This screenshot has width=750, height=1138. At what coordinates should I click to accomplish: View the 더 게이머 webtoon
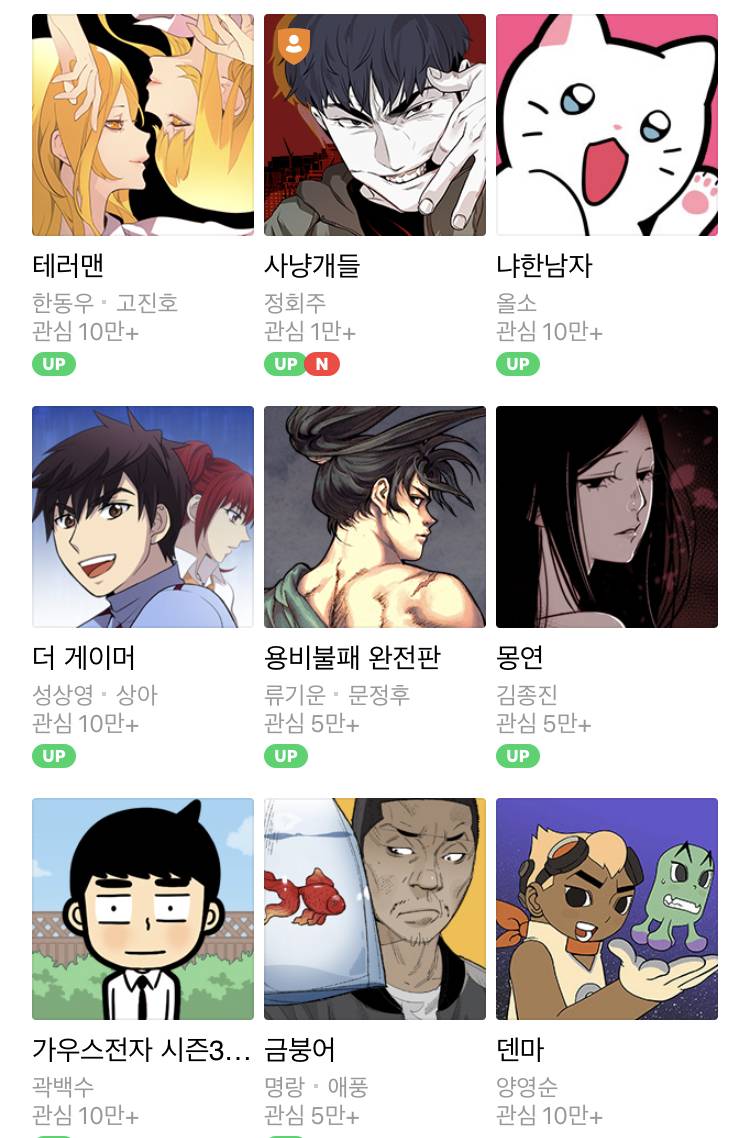tap(143, 517)
